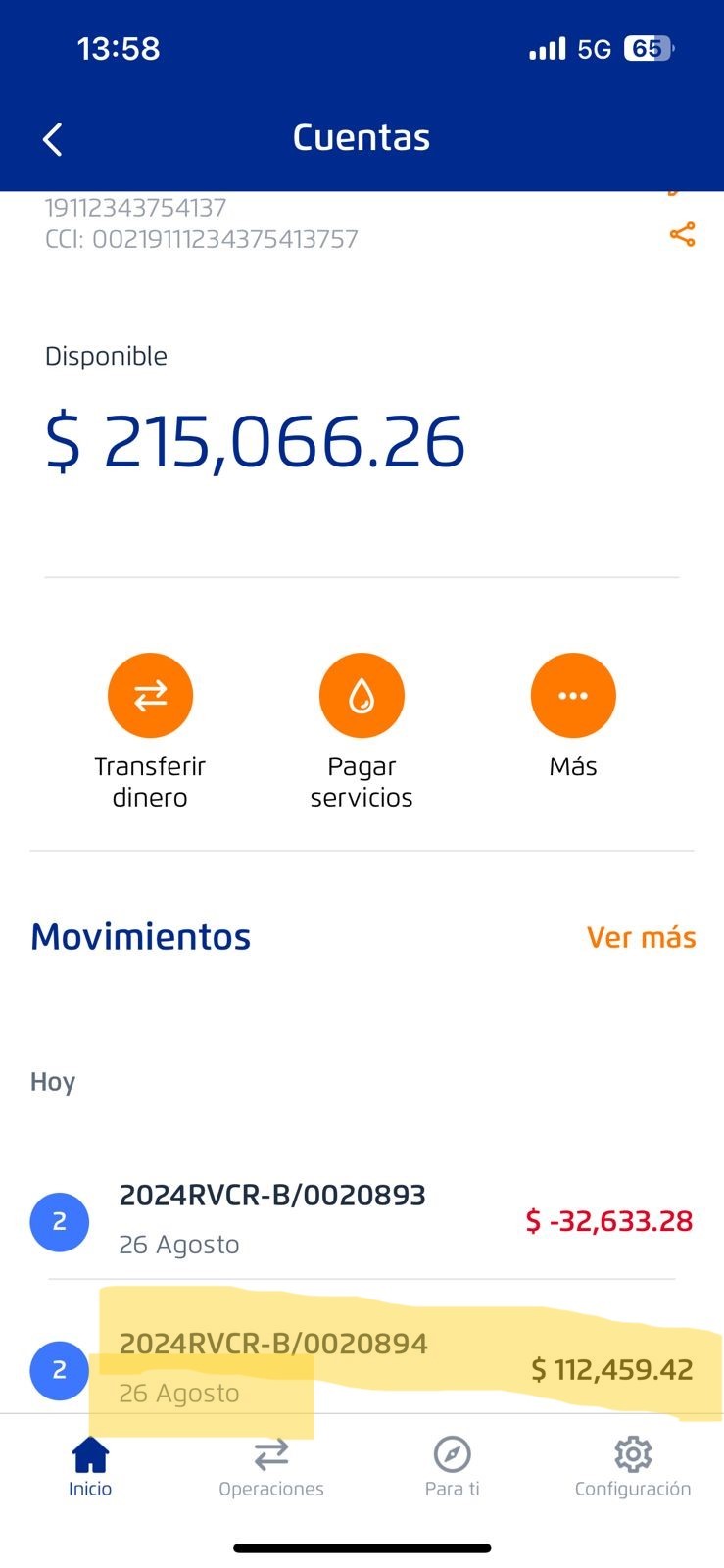Screen dimensions: 724x1568
Task: Go to the Configuración tab
Action: 633,1466
